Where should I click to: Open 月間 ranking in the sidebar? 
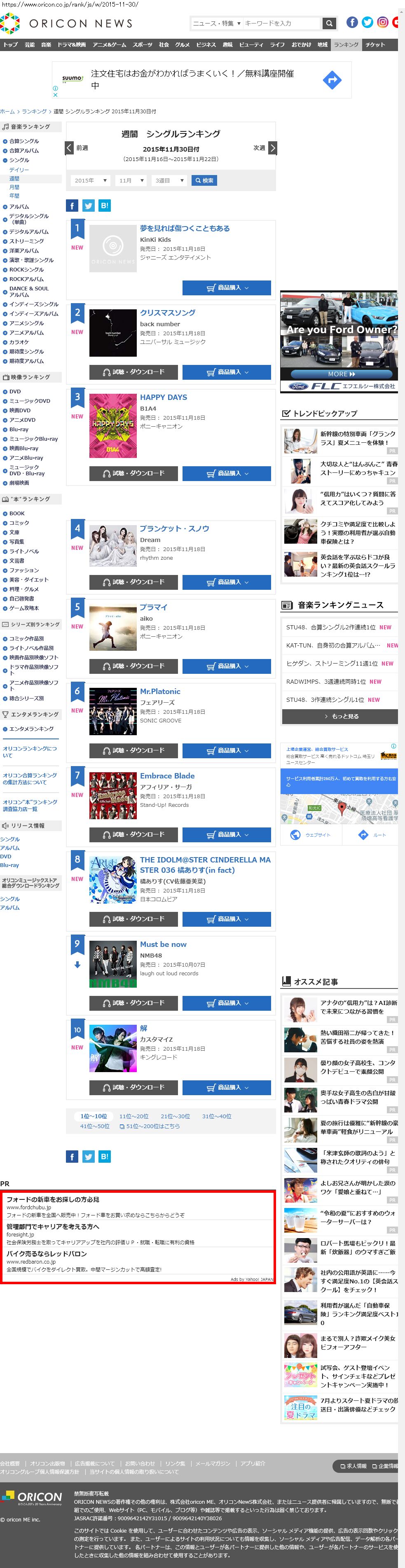(14, 187)
